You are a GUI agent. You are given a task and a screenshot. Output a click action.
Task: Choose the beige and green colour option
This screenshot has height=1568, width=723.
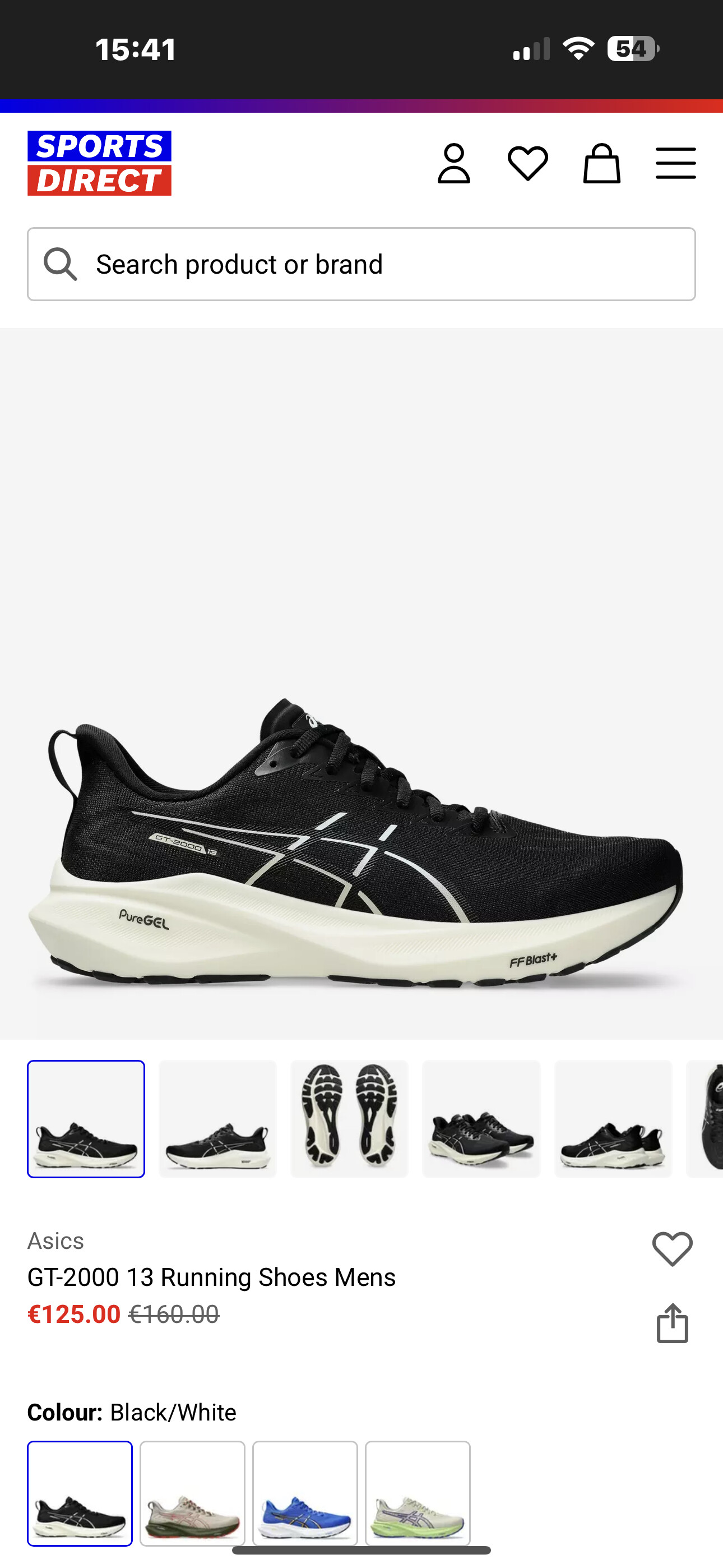(418, 1493)
